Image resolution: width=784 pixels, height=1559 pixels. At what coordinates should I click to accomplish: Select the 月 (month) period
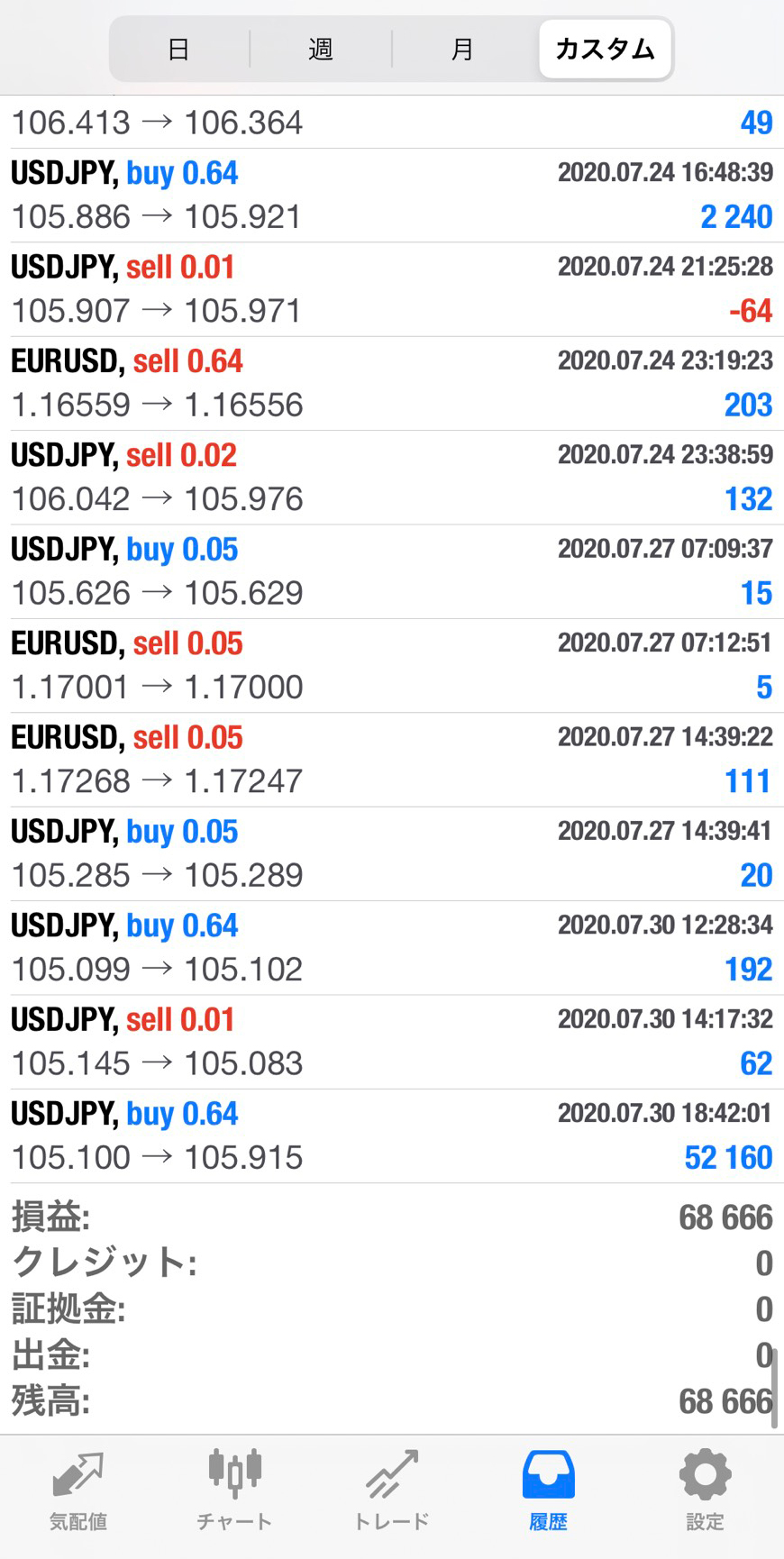(x=462, y=49)
